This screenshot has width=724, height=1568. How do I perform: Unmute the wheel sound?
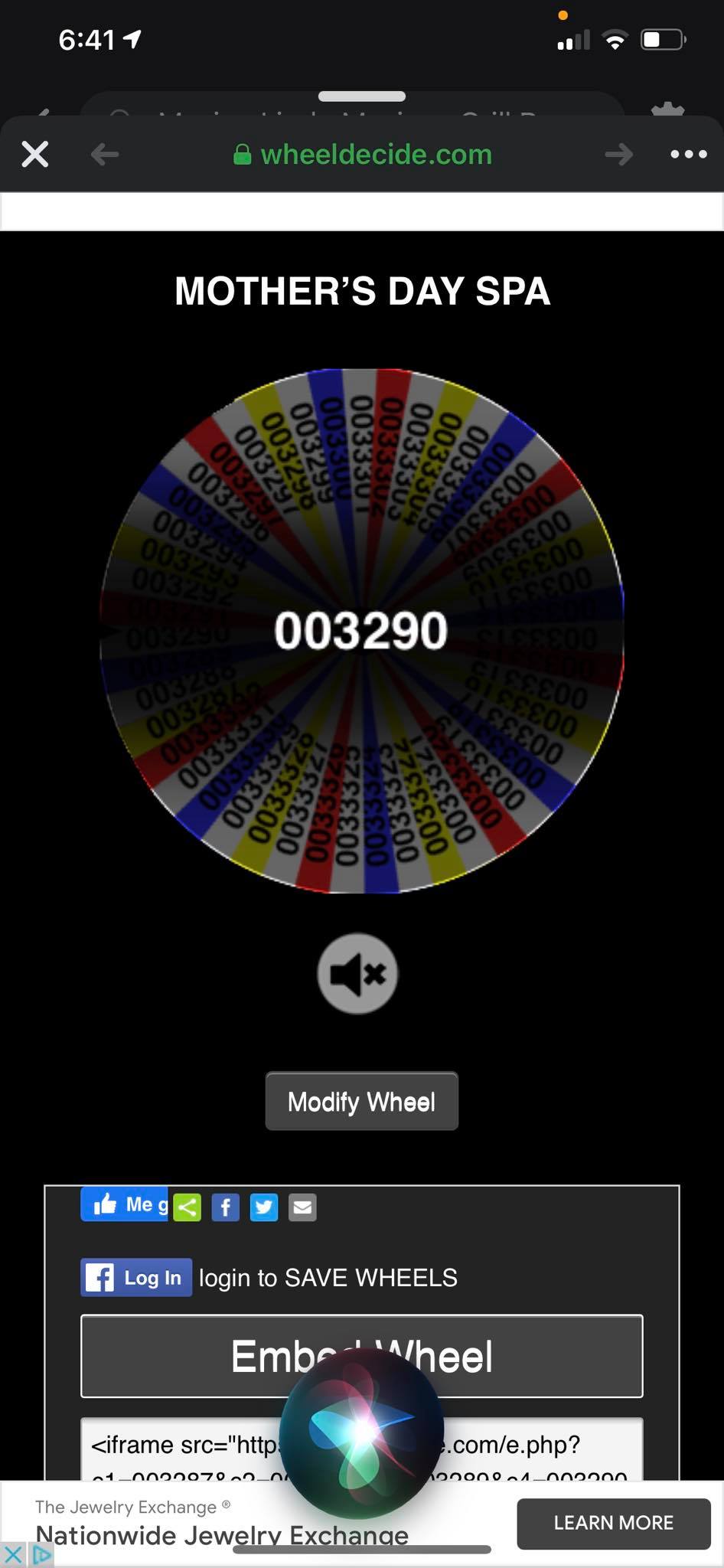click(357, 974)
